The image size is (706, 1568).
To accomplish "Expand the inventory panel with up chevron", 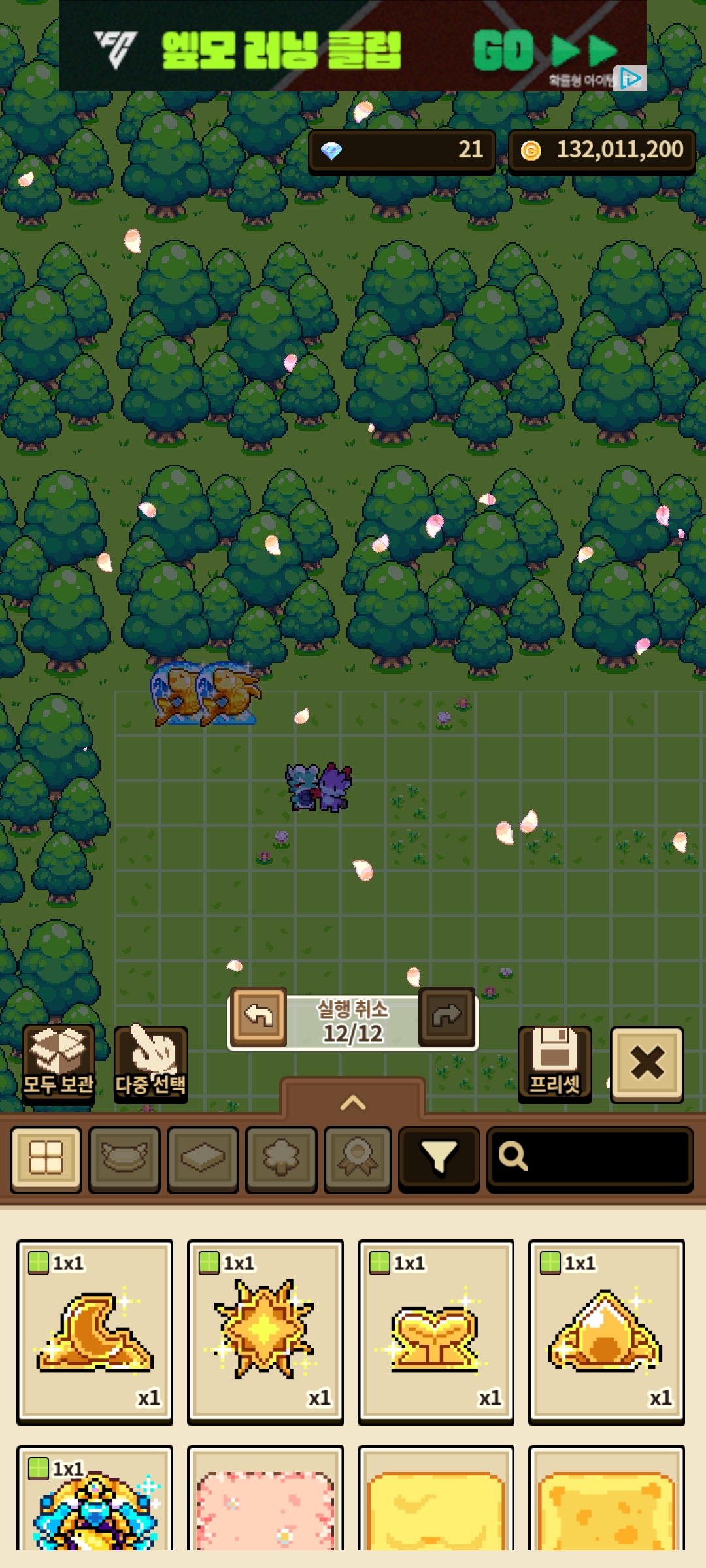I will tap(353, 1101).
